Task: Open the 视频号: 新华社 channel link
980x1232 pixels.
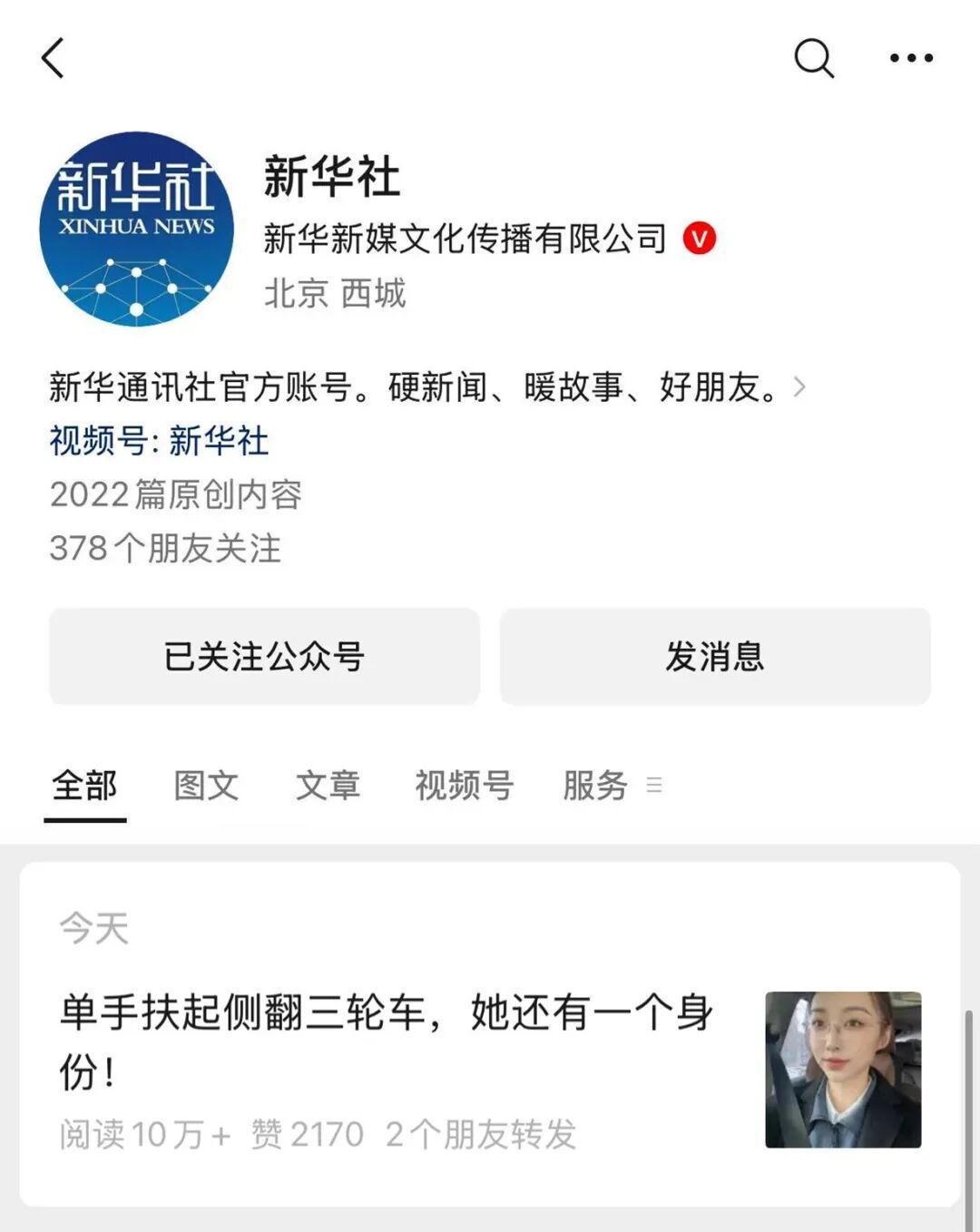Action: coord(160,442)
